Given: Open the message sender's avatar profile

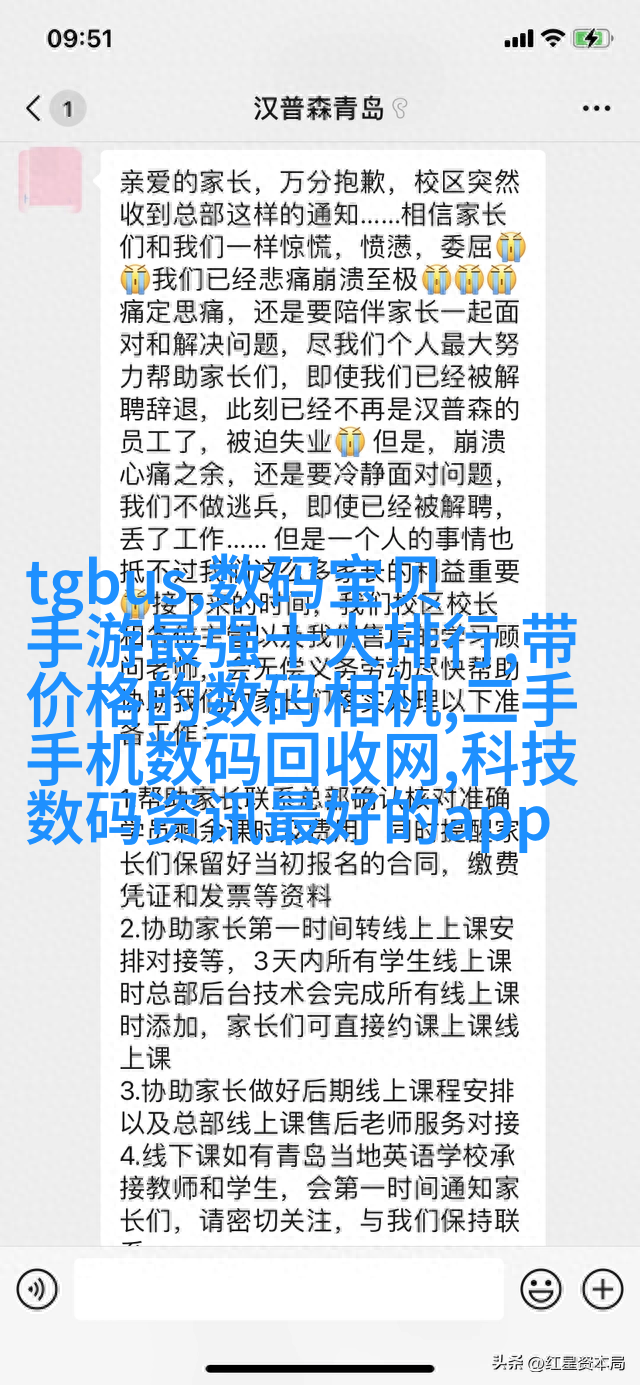Looking at the screenshot, I should pyautogui.click(x=51, y=180).
